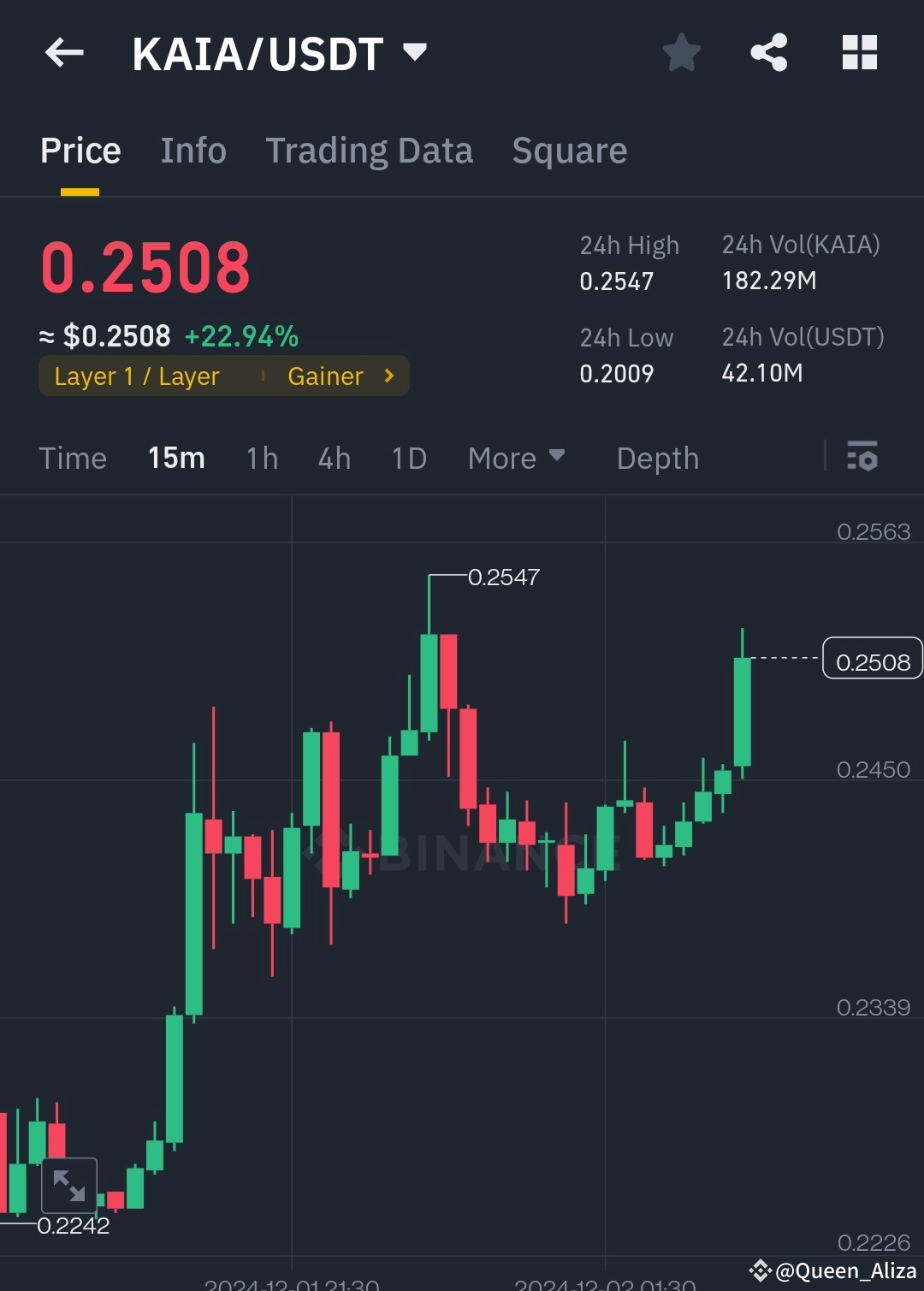Open chart indicator settings icon beside Depth
Viewport: 924px width, 1291px height.
(x=863, y=458)
